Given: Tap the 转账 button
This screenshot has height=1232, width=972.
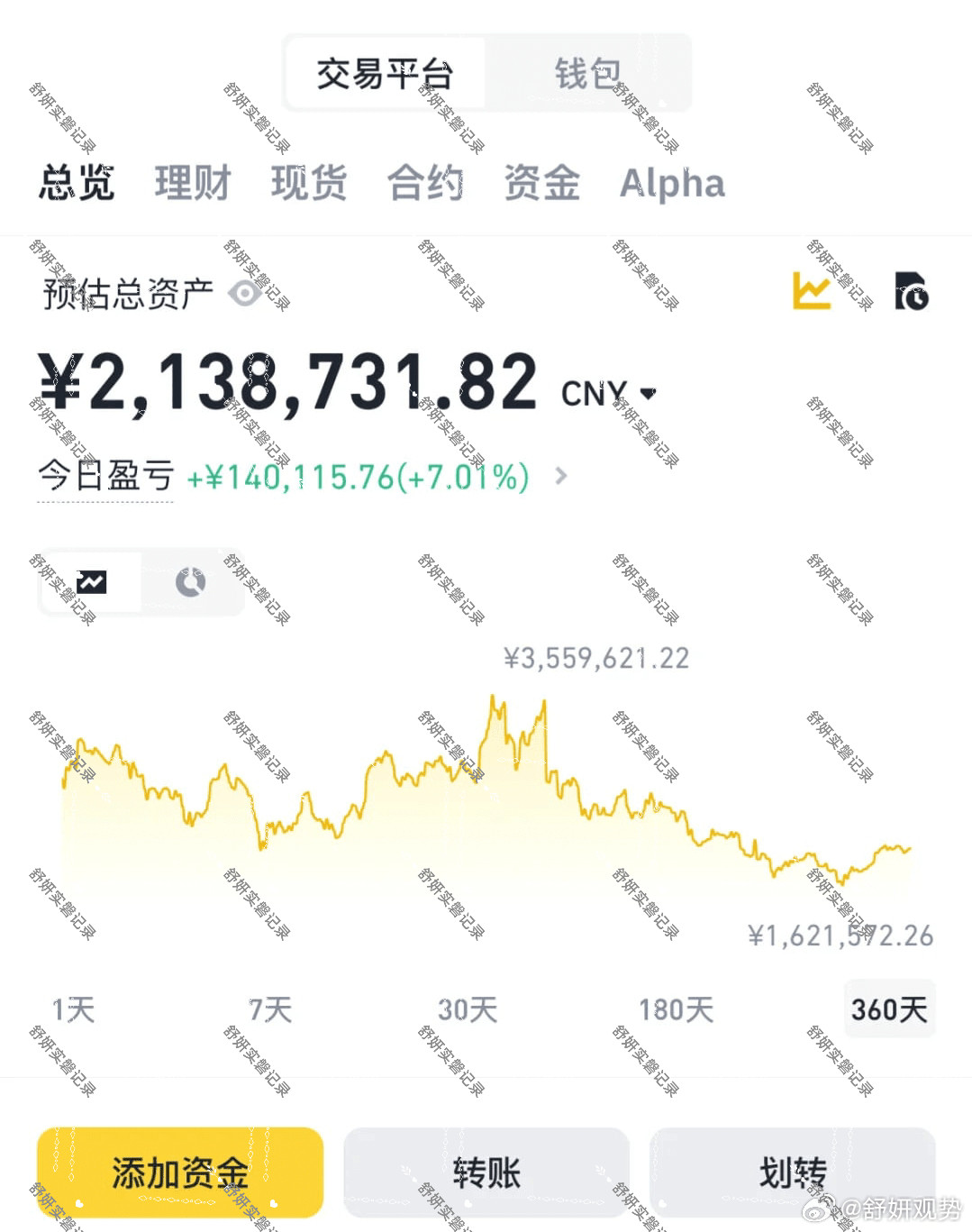Looking at the screenshot, I should [485, 1170].
